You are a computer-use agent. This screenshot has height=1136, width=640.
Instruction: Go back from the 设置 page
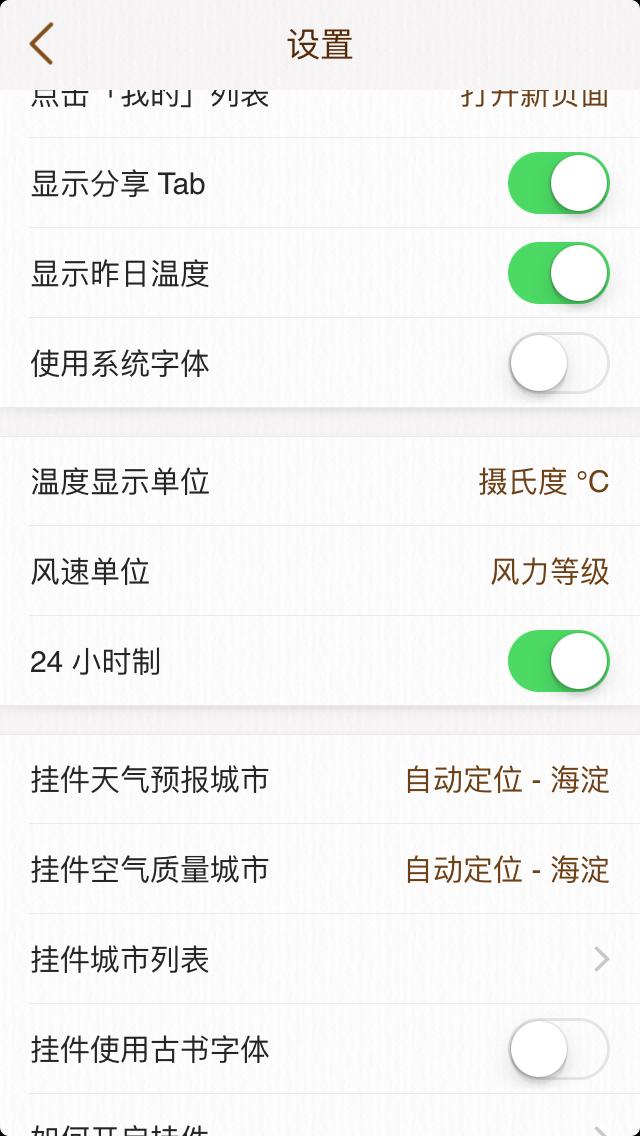click(x=41, y=45)
